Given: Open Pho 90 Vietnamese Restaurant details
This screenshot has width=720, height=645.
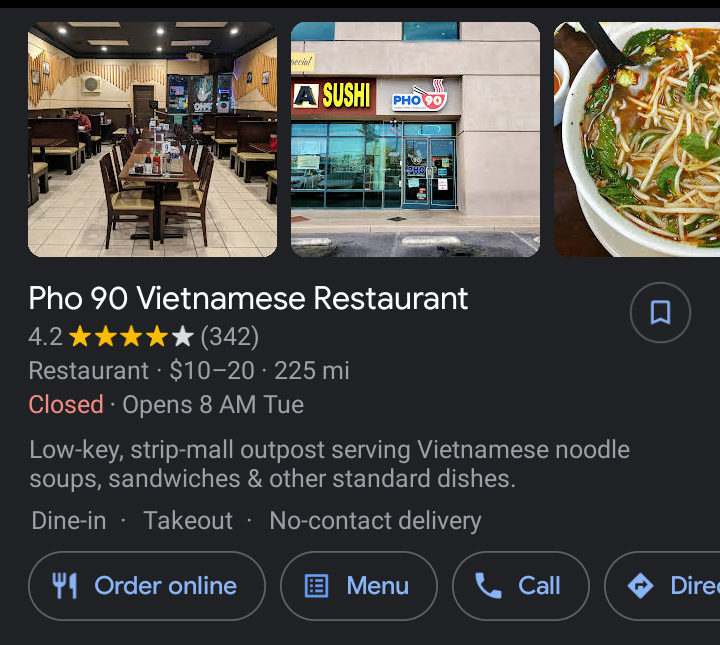Looking at the screenshot, I should 248,298.
